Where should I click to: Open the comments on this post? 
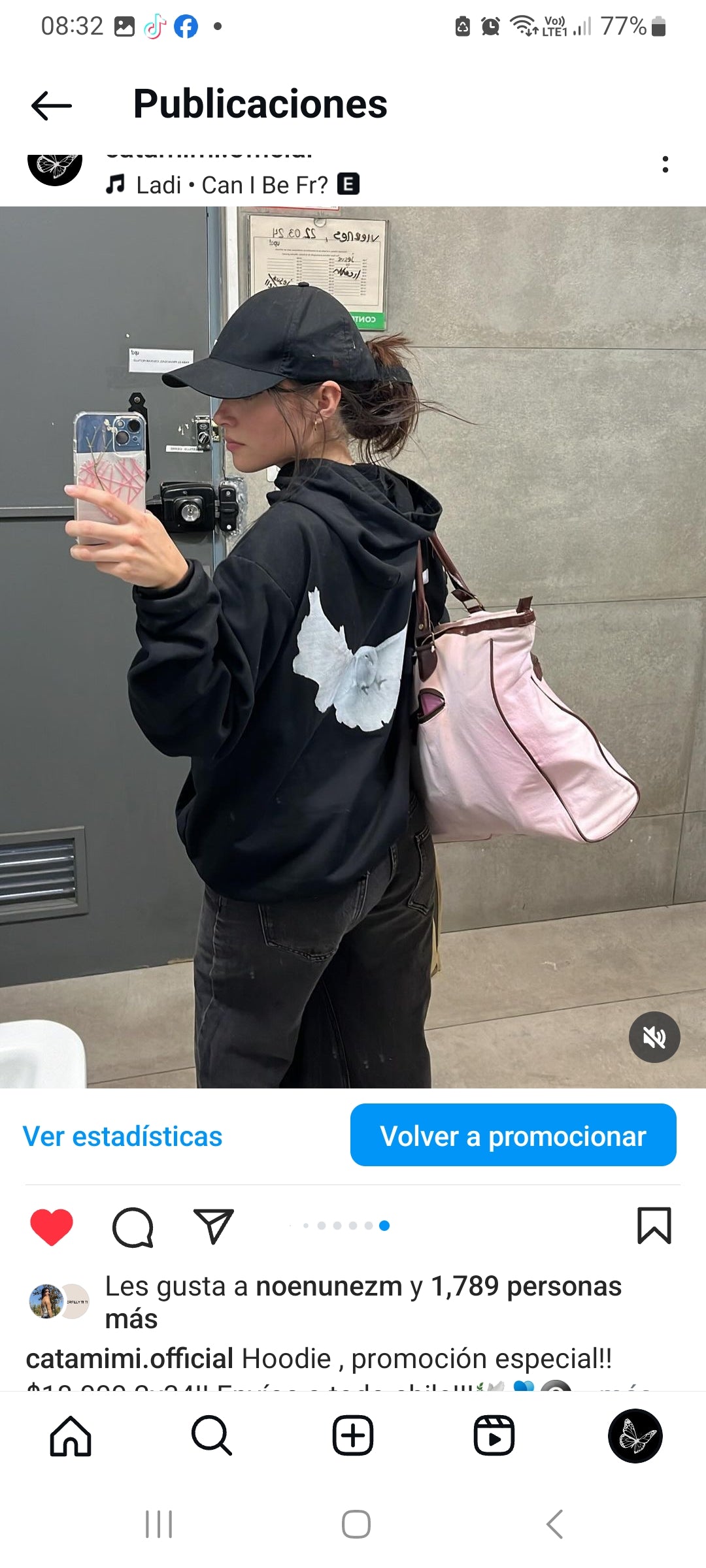[x=133, y=1226]
